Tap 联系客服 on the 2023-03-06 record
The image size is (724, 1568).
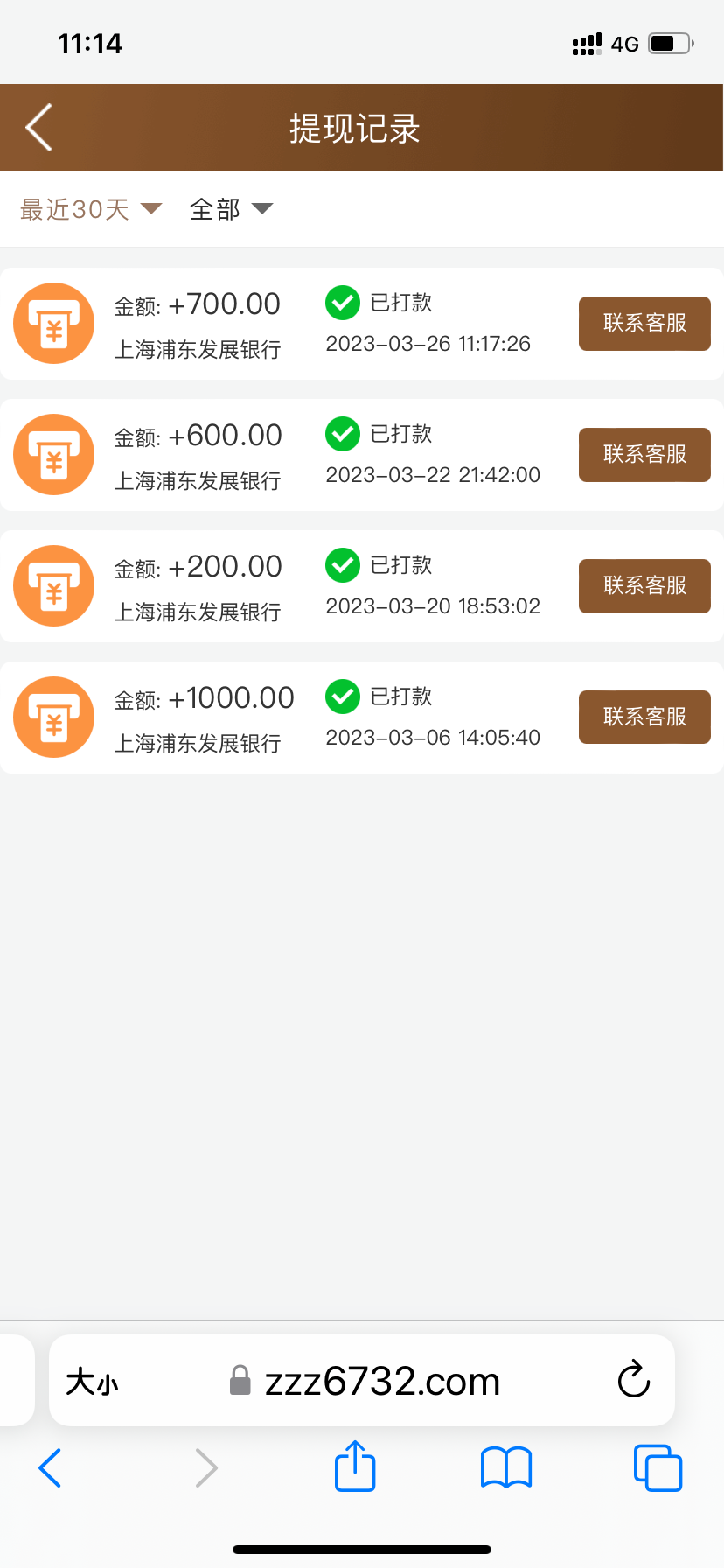(x=644, y=717)
